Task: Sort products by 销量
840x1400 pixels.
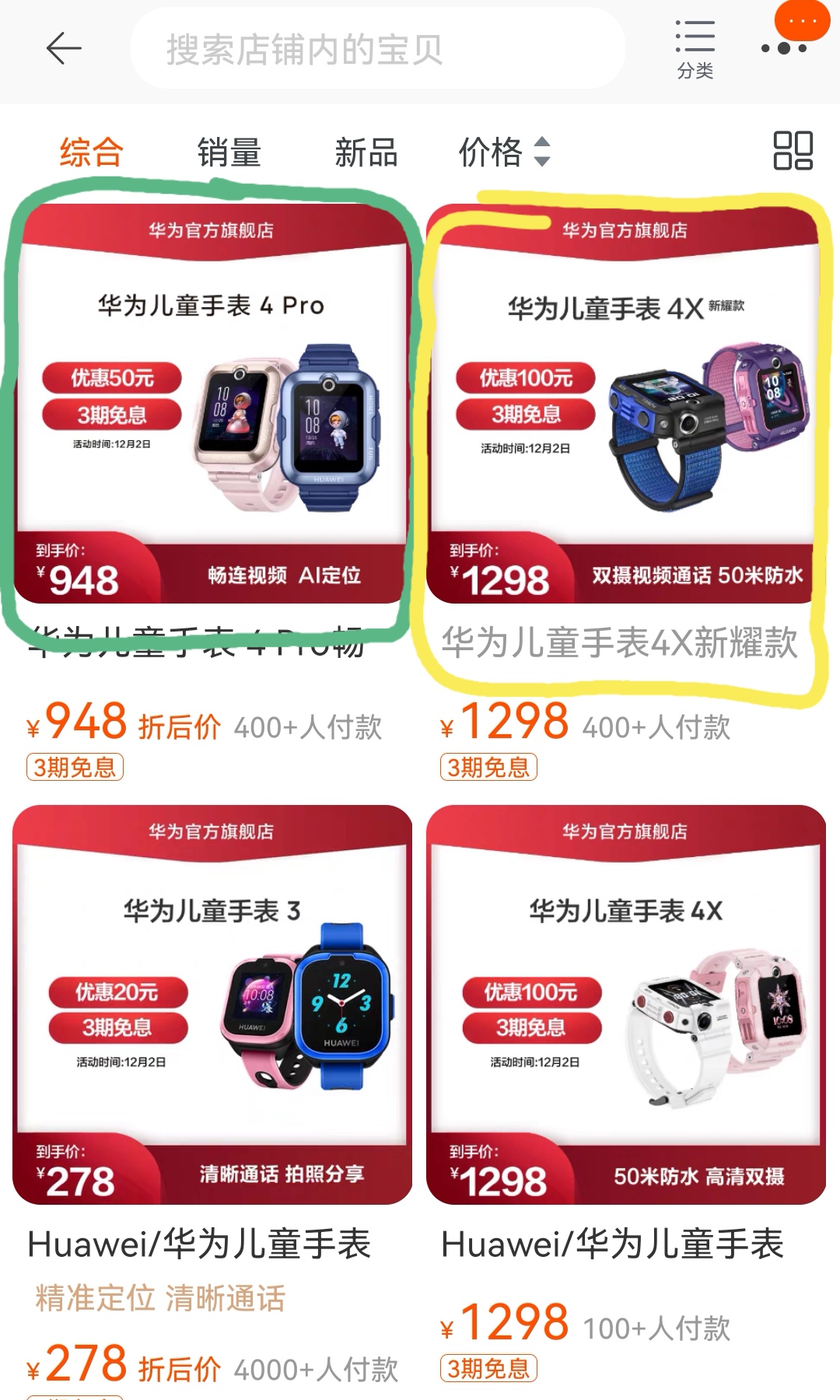Action: tap(229, 152)
